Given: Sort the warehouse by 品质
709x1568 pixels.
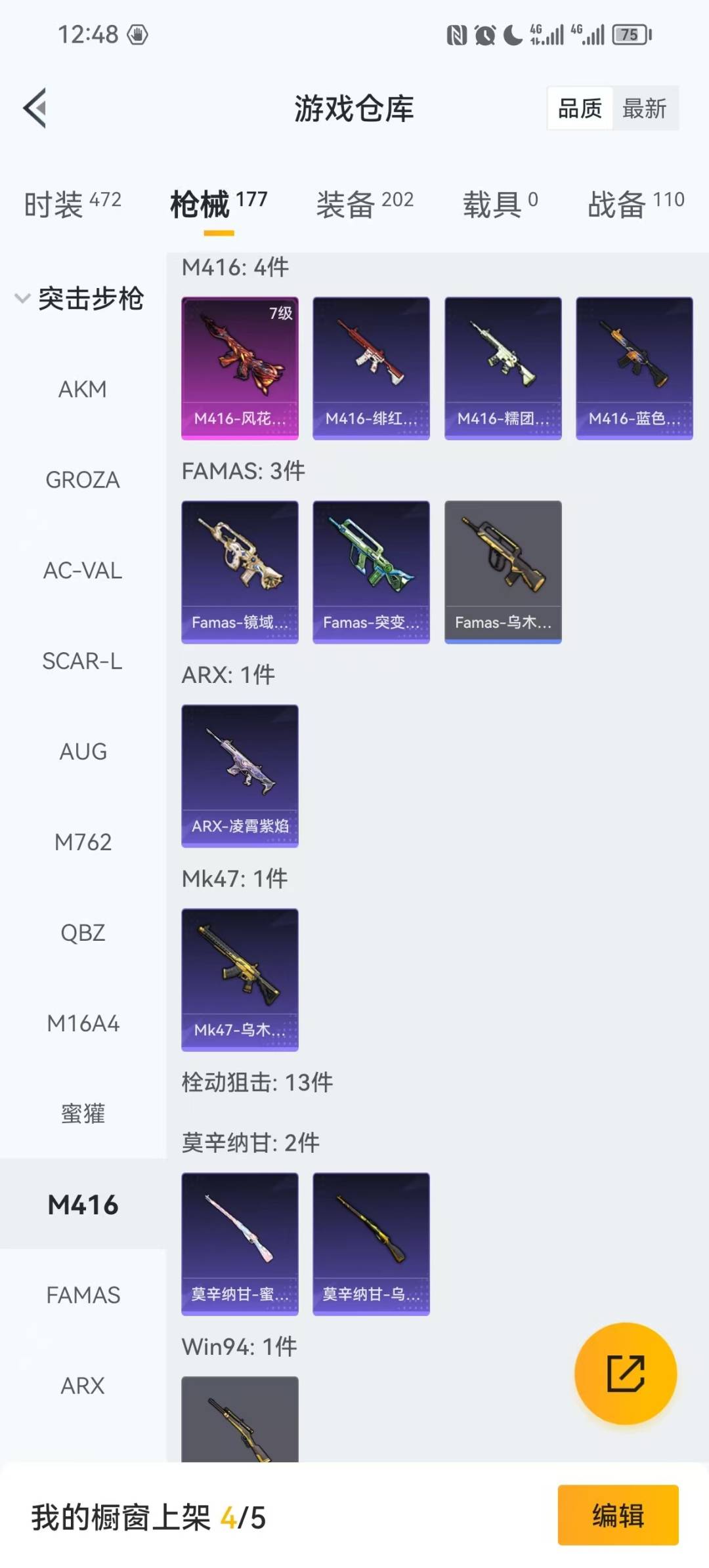Looking at the screenshot, I should (x=580, y=108).
